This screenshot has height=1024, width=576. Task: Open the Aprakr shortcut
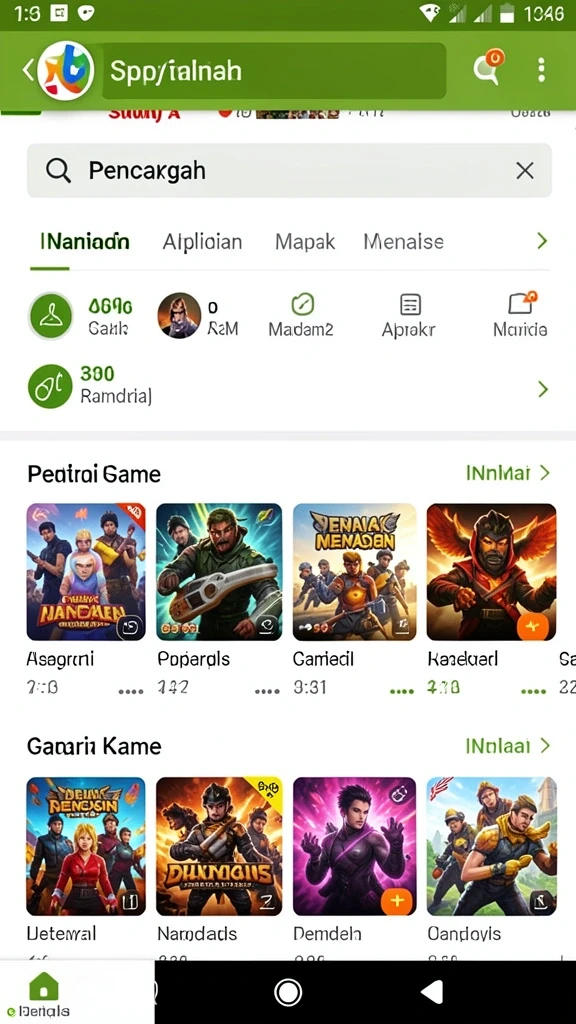409,315
